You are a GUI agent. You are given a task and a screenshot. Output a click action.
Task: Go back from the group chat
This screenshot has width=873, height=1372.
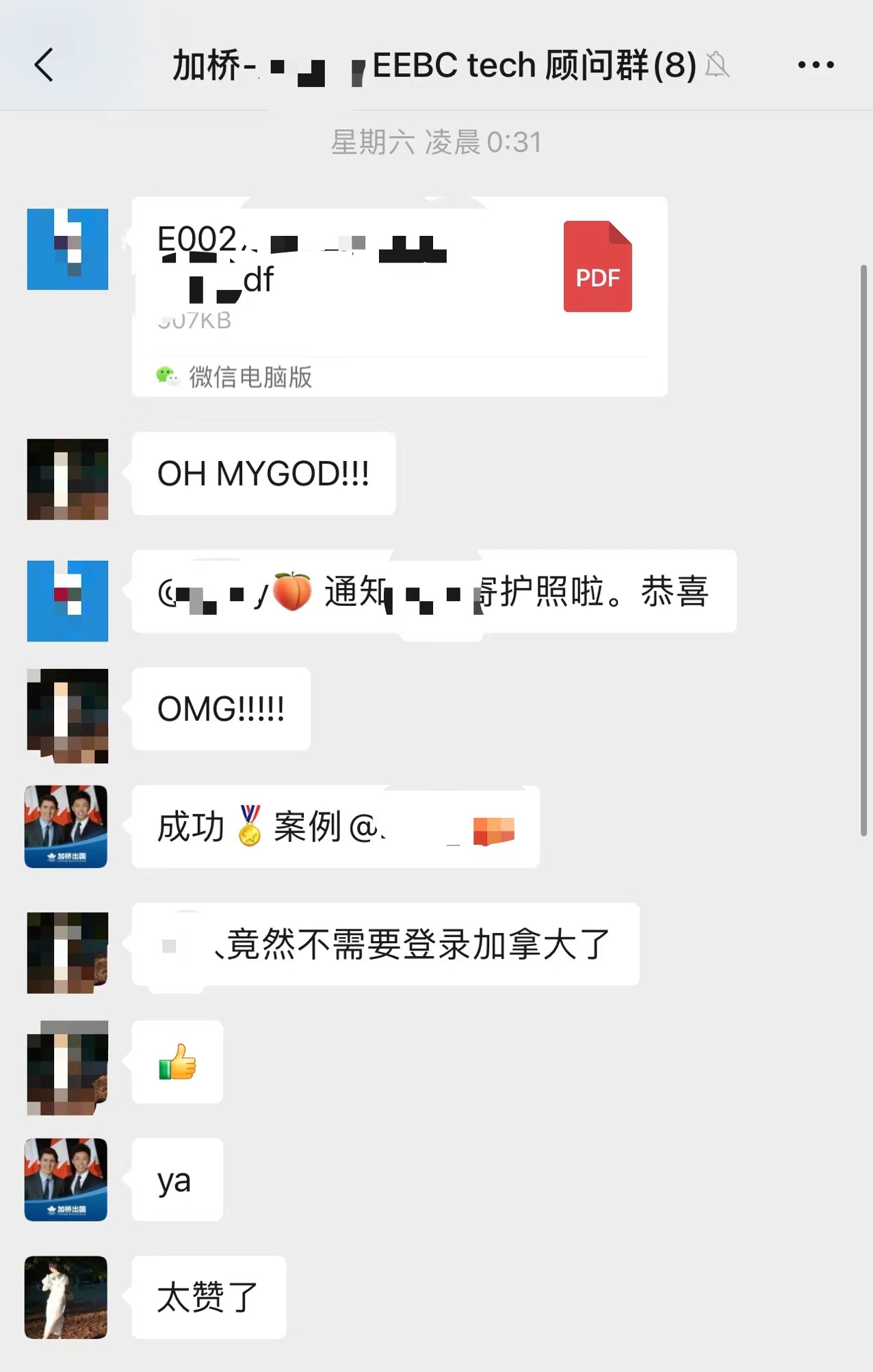tap(44, 65)
